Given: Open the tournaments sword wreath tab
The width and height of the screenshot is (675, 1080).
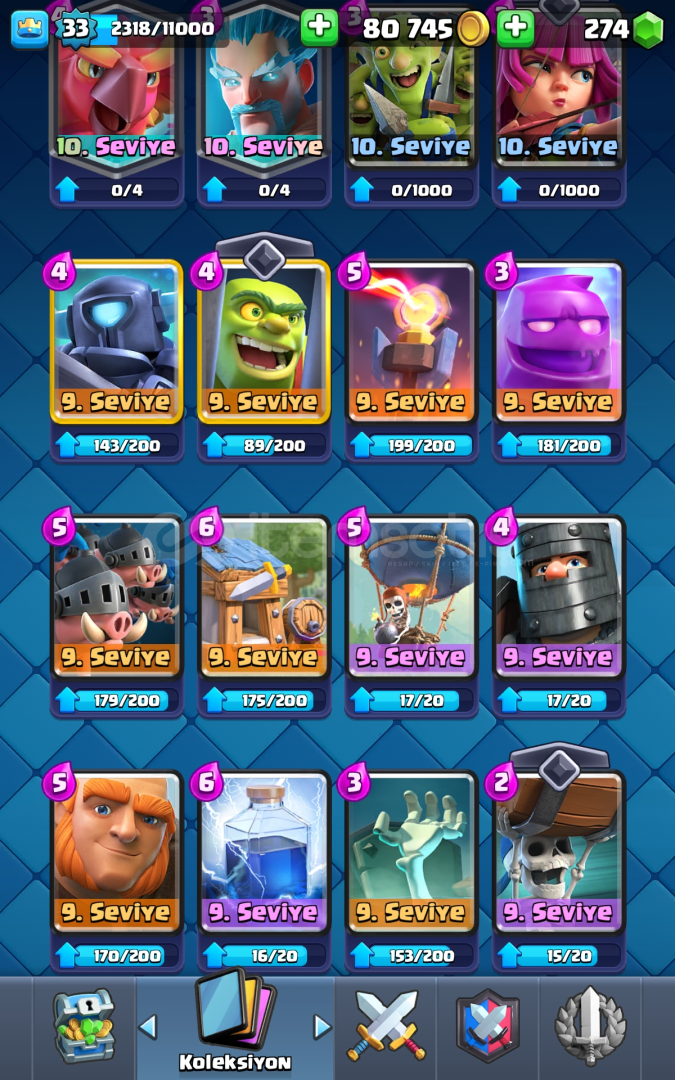Looking at the screenshot, I should [x=590, y=1027].
